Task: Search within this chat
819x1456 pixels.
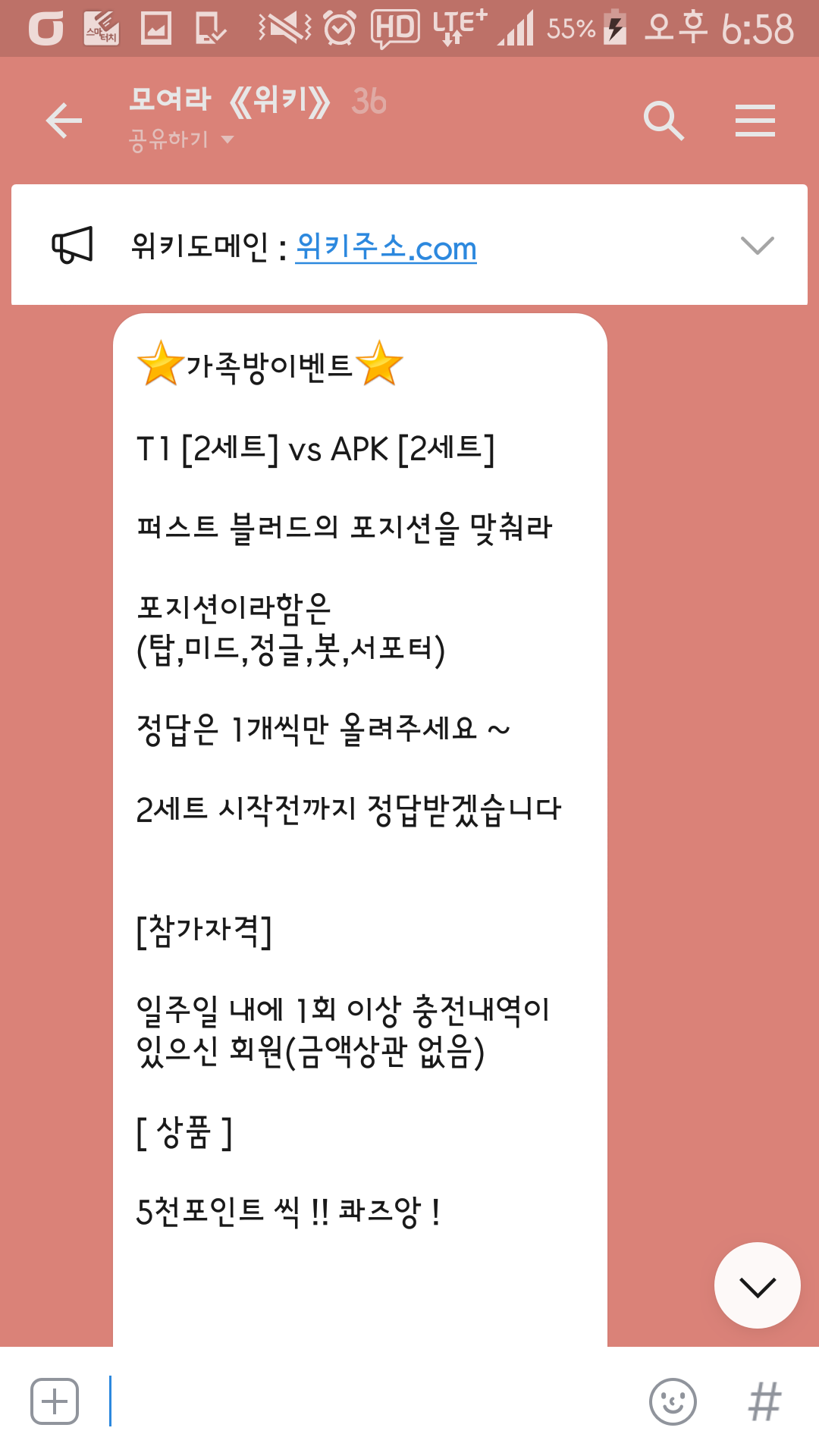Action: tap(664, 121)
